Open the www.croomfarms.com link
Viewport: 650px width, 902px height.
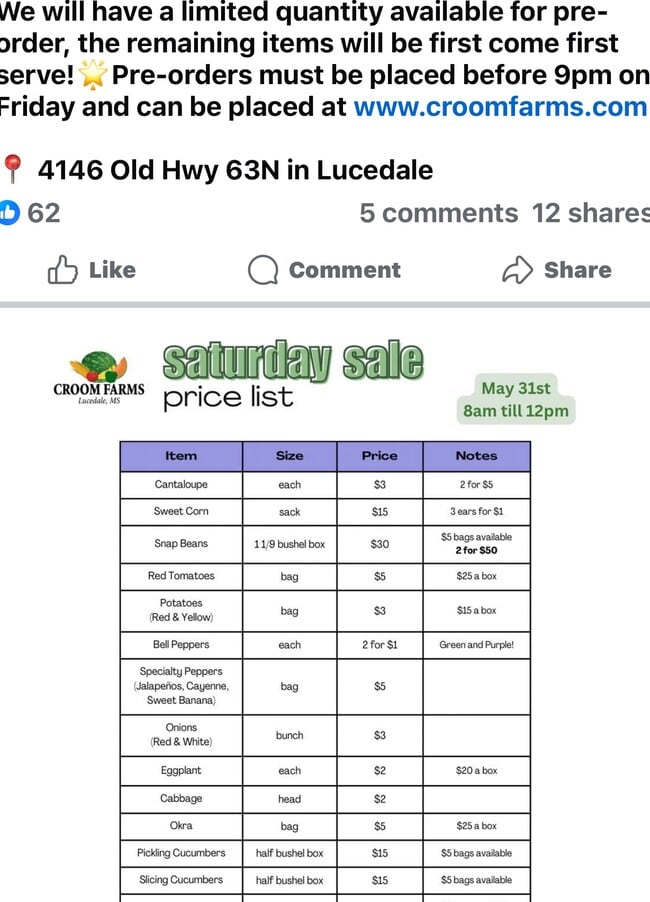click(x=500, y=107)
